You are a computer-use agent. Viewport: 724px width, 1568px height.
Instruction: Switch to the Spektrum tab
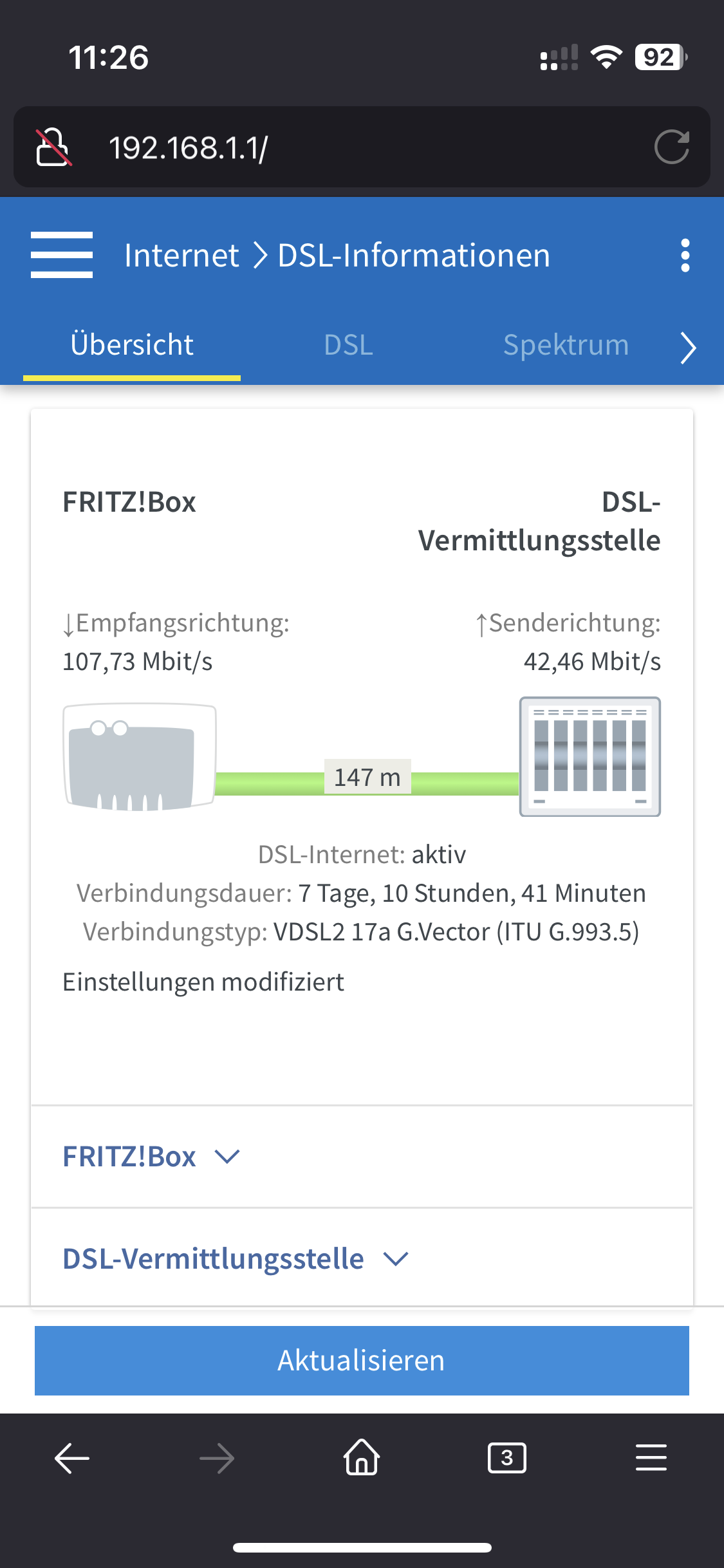click(566, 345)
